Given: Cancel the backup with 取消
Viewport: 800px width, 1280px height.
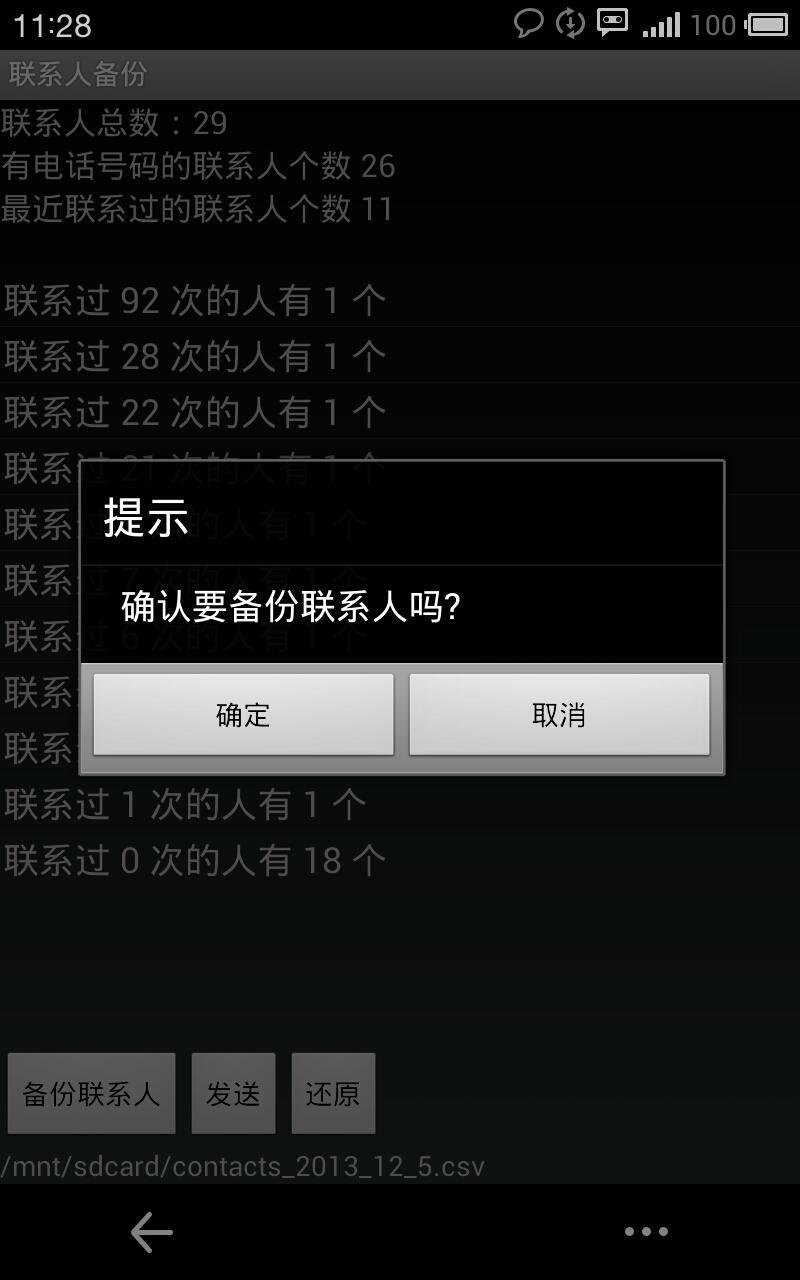Looking at the screenshot, I should click(x=559, y=714).
